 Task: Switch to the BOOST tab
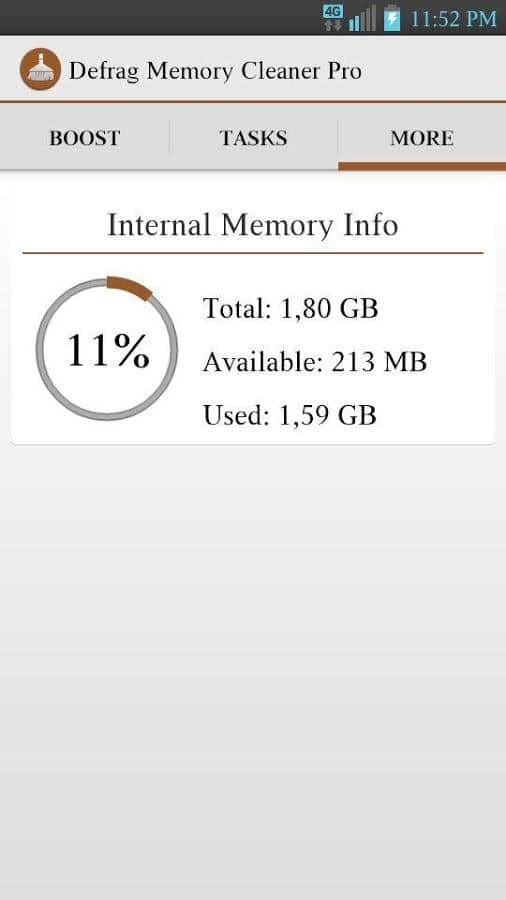pos(84,138)
